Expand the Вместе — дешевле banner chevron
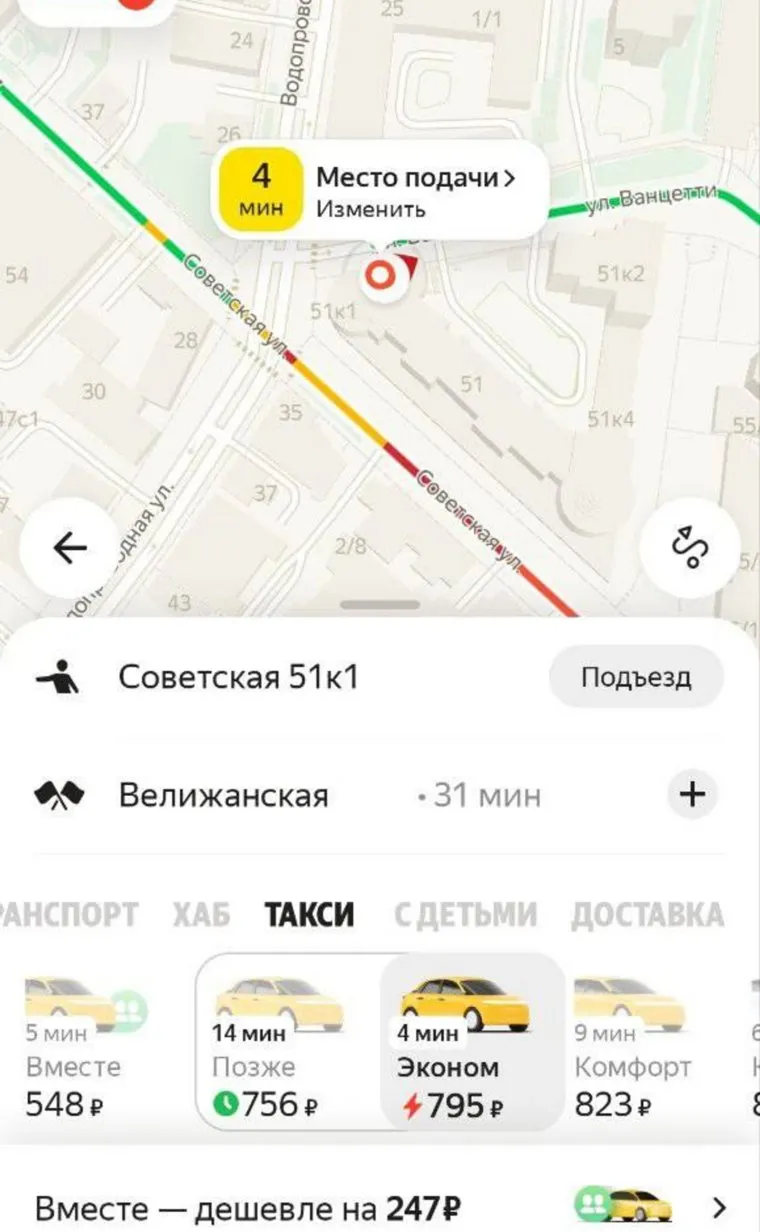 724,1207
